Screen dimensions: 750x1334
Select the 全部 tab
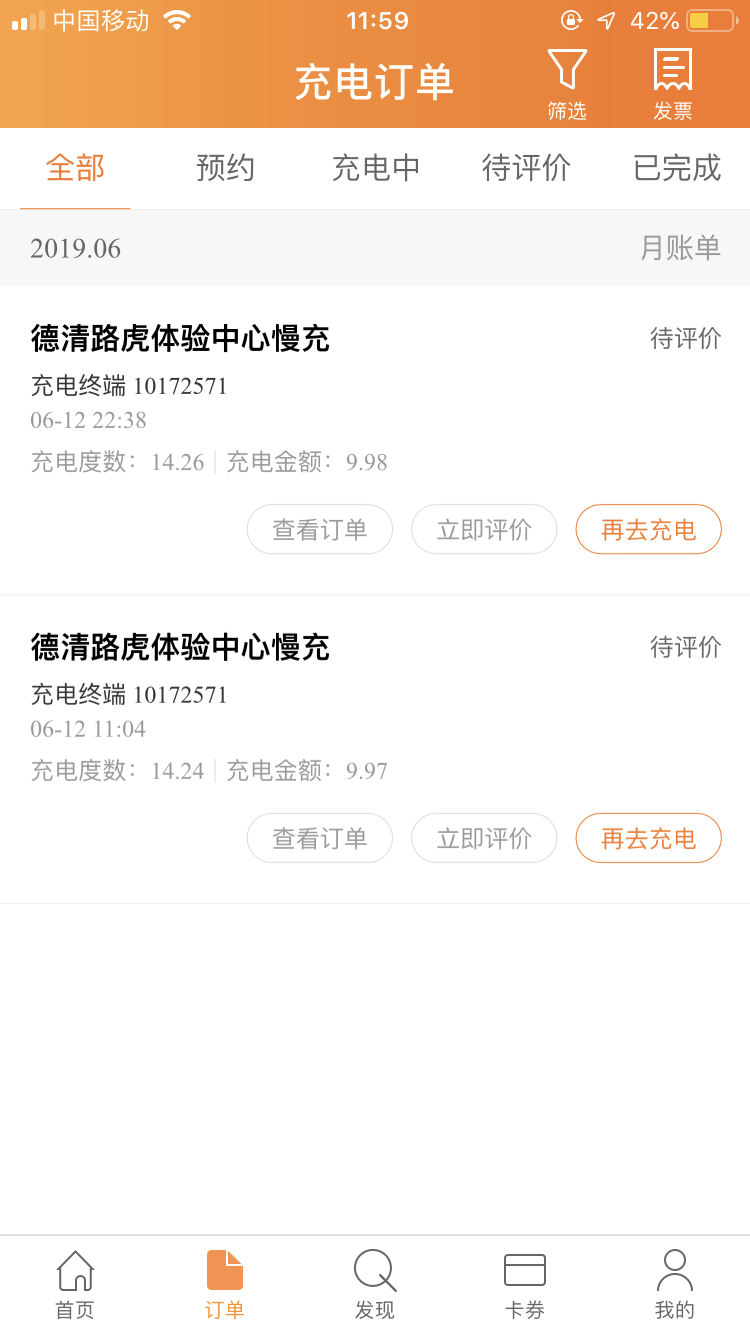(75, 168)
